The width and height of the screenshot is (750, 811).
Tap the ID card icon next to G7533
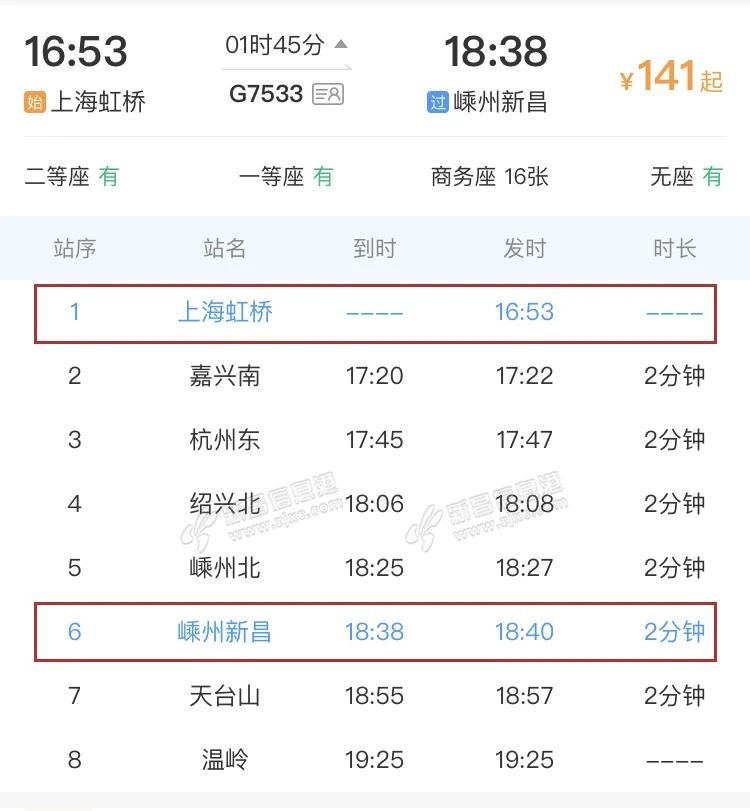pyautogui.click(x=328, y=95)
